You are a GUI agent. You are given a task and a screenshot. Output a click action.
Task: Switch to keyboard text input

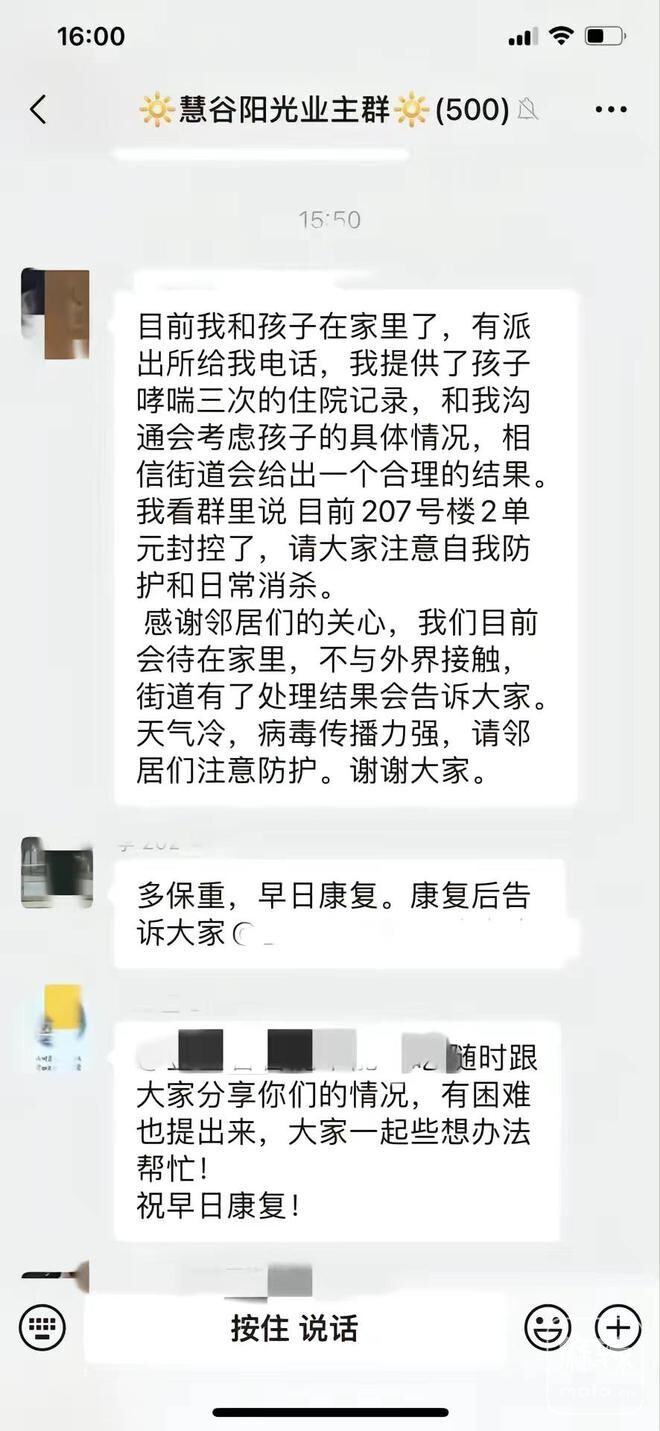pyautogui.click(x=42, y=1328)
